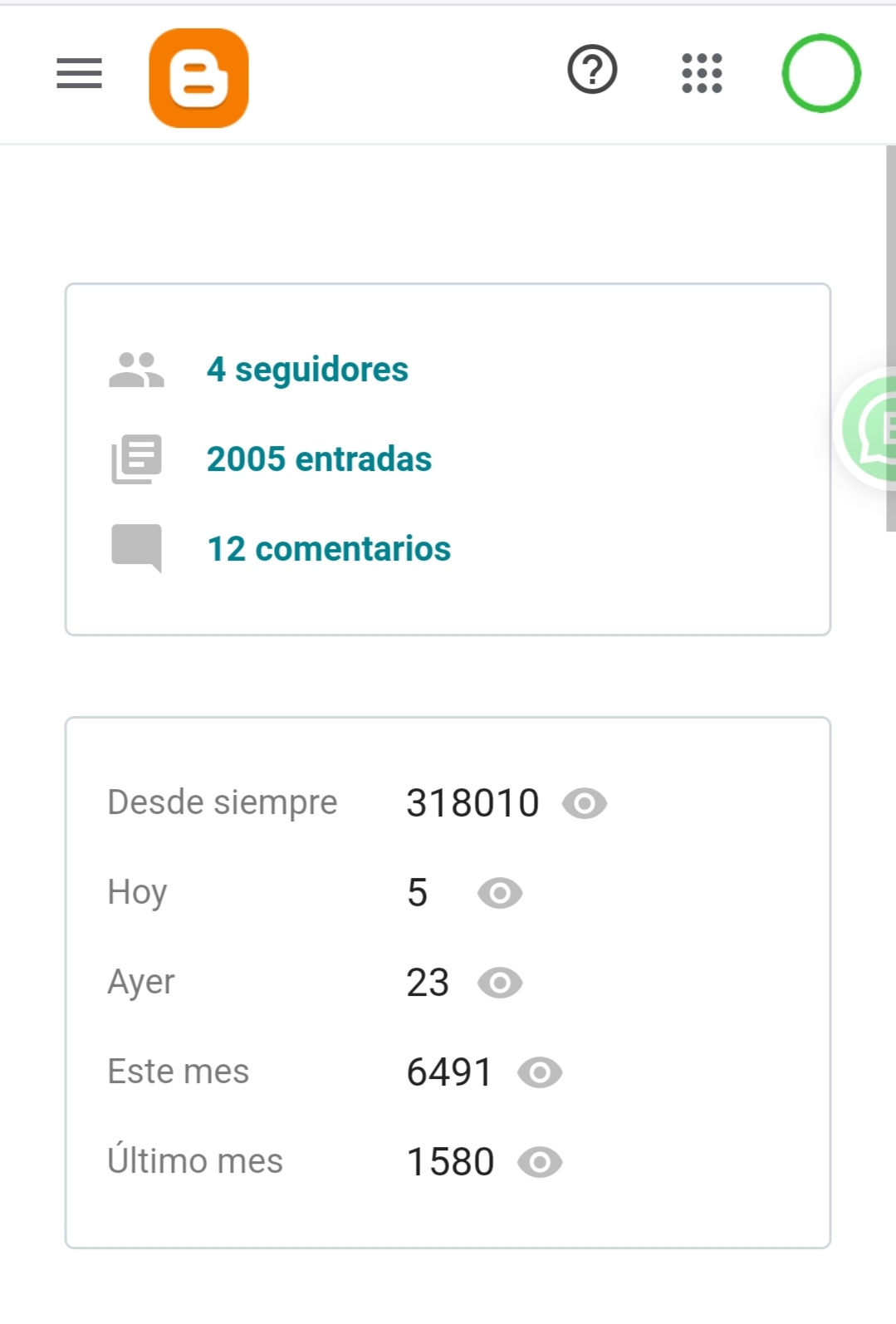Open the hamburger navigation menu
Screen dimensions: 896x1324
pyautogui.click(x=79, y=73)
